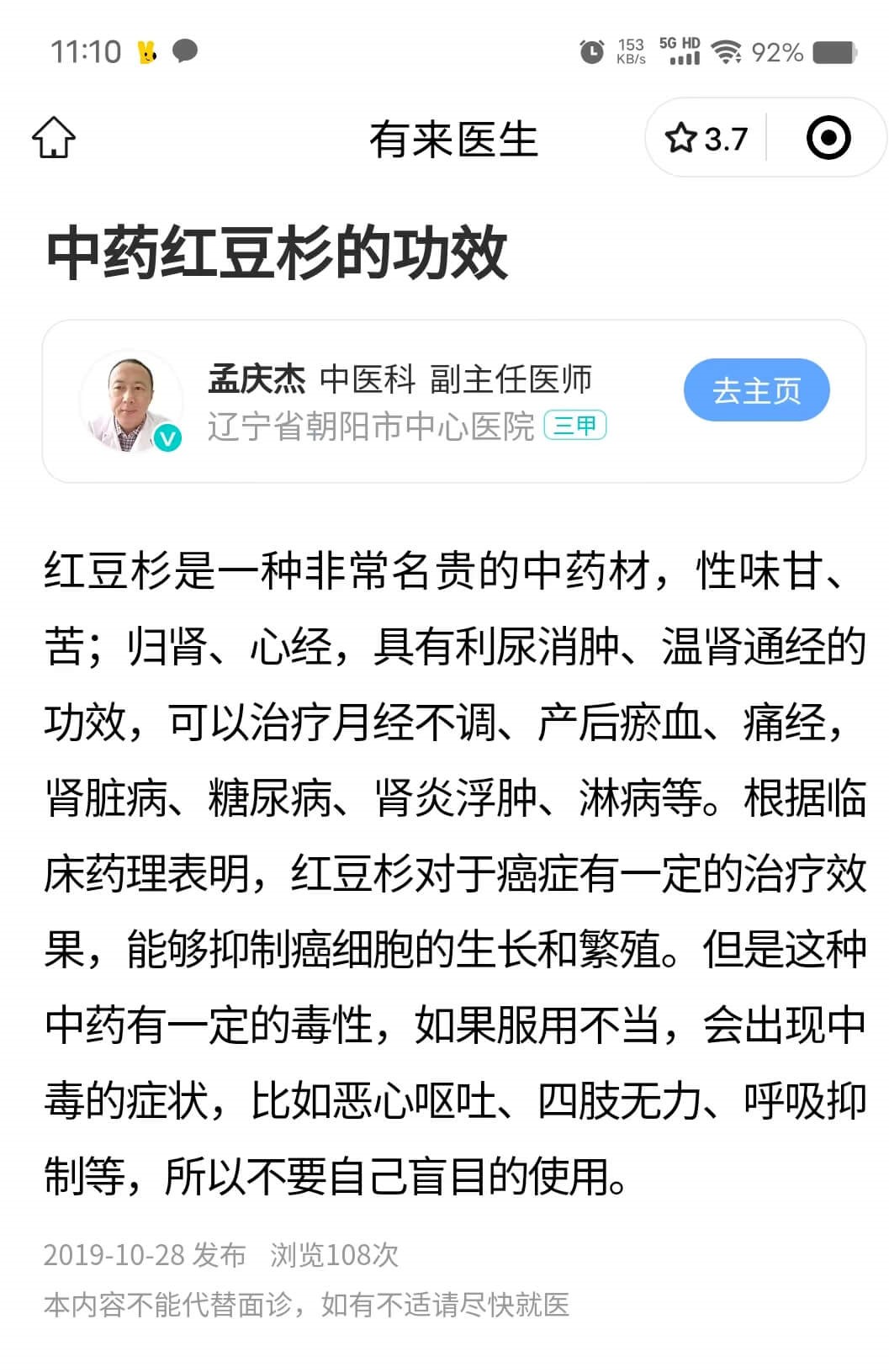Screen dimensions: 889x1372
Task: Open 去主页 for doctor 孟庆杰
Action: pyautogui.click(x=756, y=390)
